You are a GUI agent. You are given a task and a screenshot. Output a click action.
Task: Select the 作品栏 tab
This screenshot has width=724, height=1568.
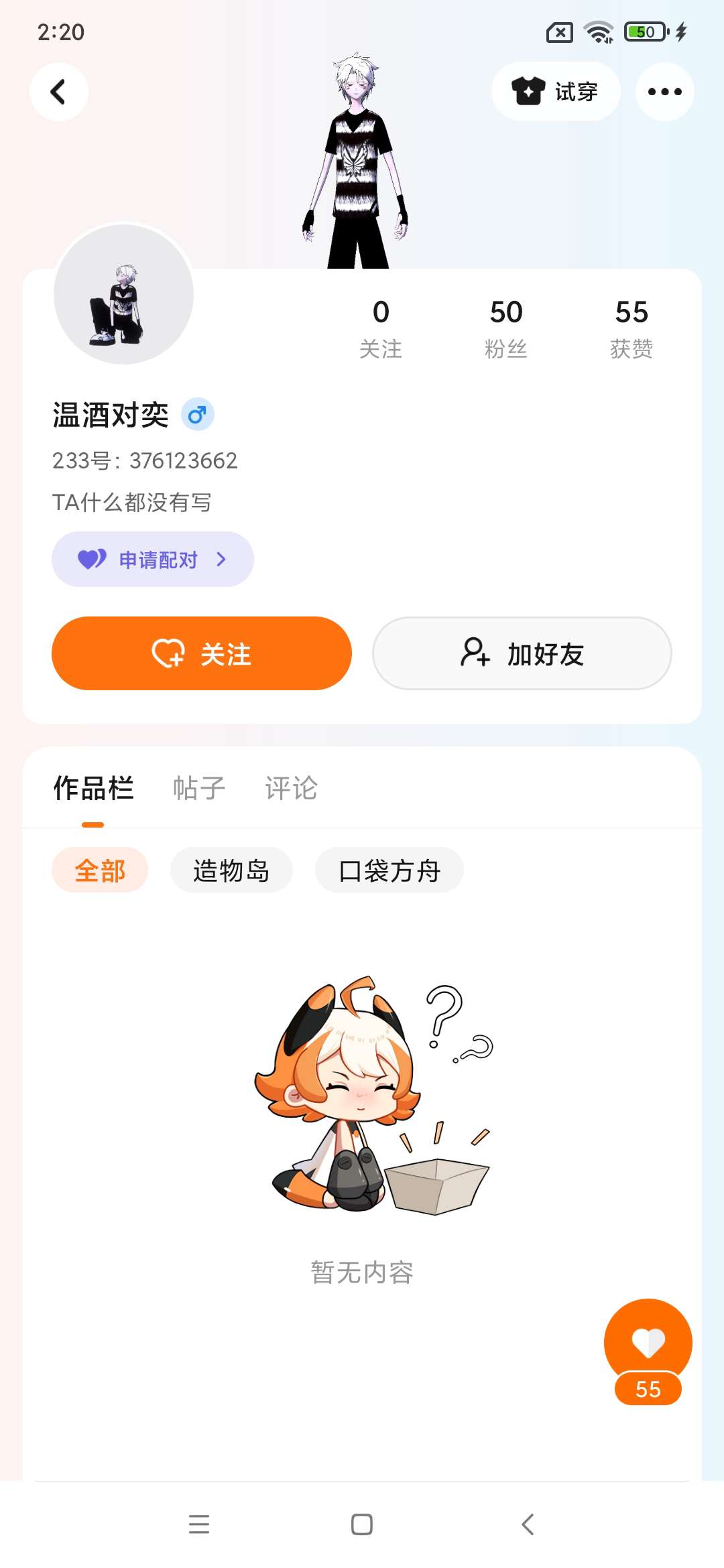point(93,788)
